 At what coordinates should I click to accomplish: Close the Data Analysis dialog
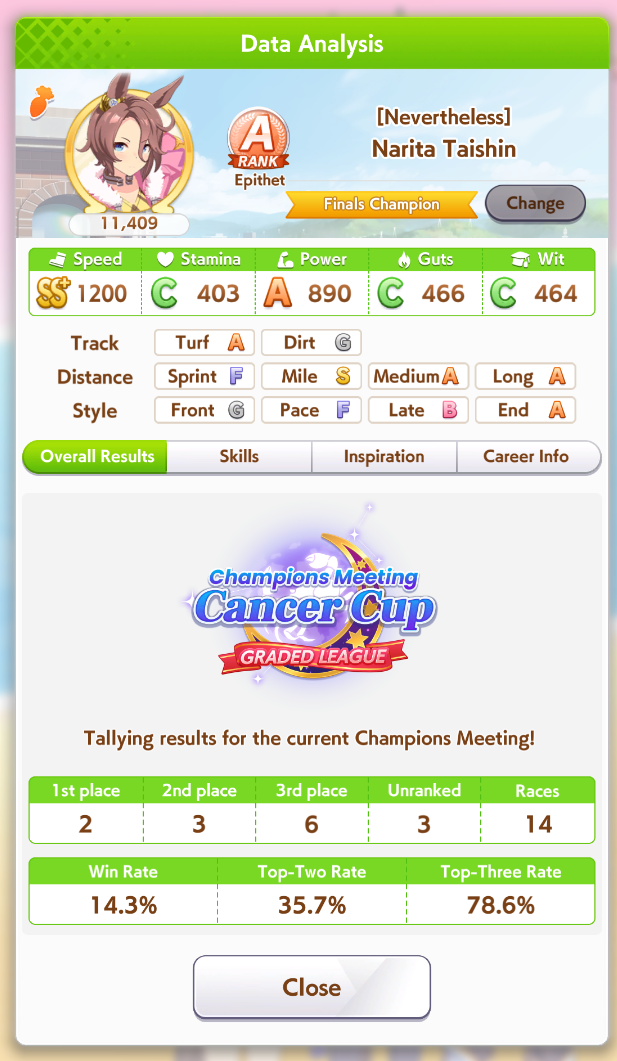point(312,987)
